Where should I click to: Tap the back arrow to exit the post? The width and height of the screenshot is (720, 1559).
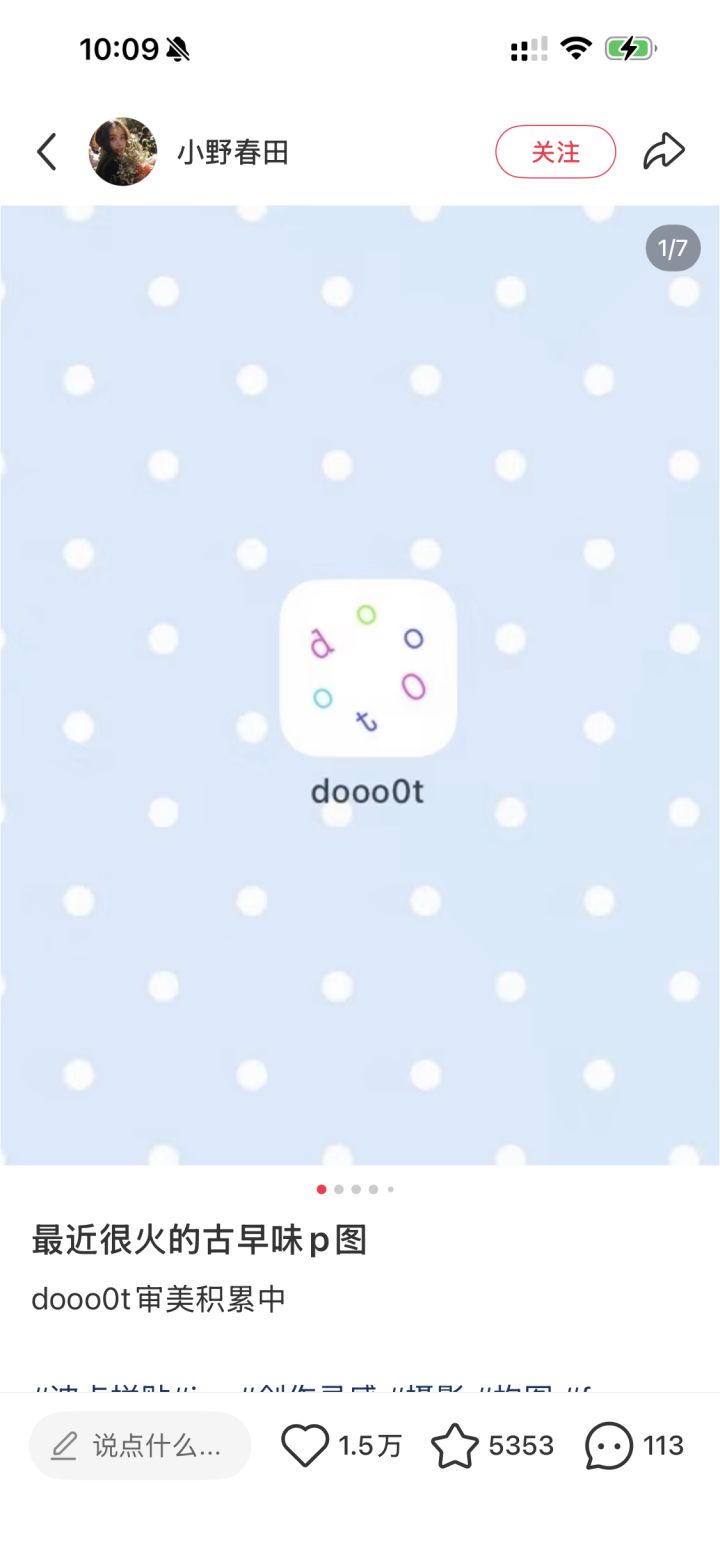45,151
